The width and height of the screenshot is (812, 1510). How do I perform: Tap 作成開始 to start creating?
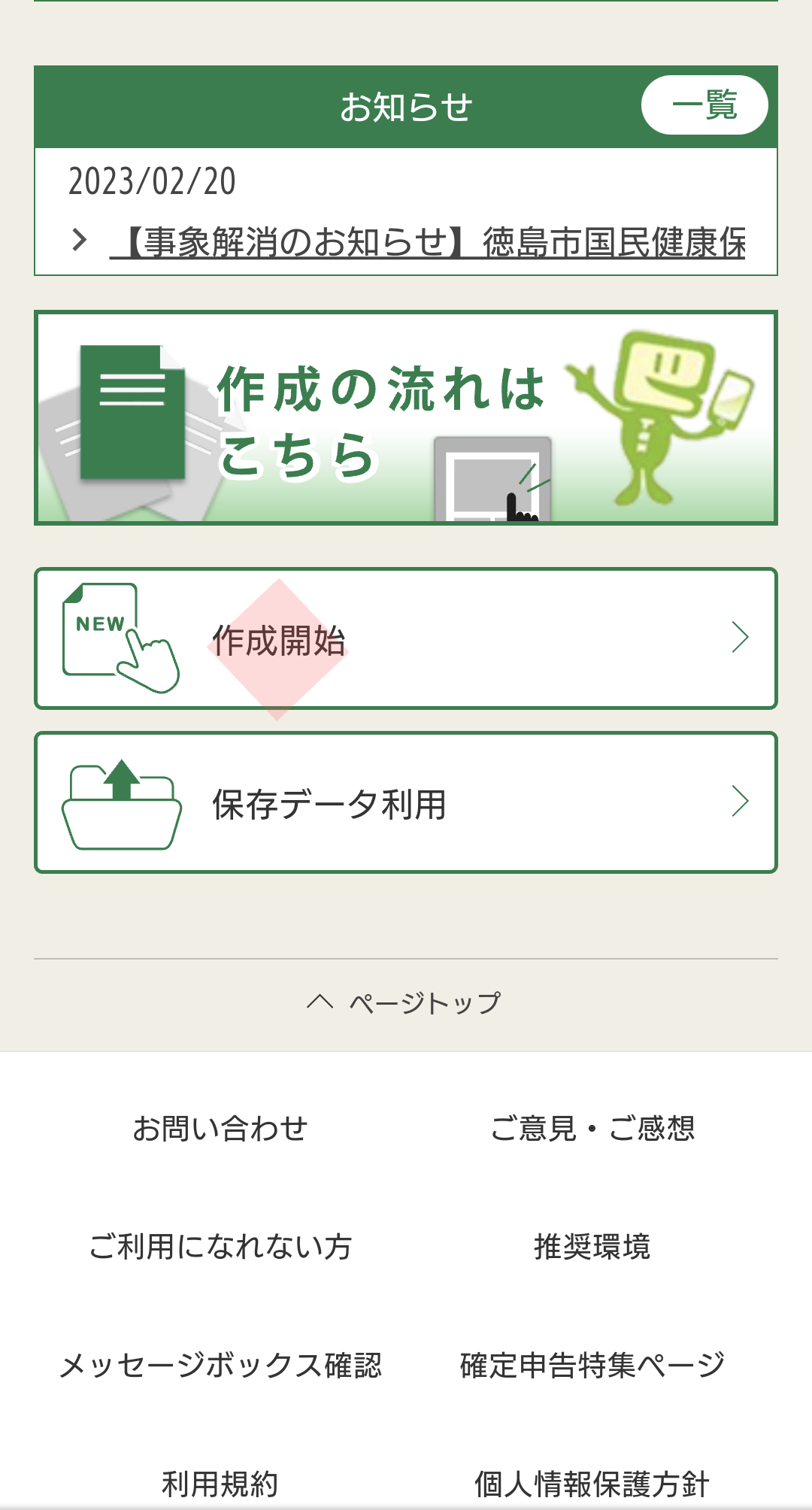406,638
